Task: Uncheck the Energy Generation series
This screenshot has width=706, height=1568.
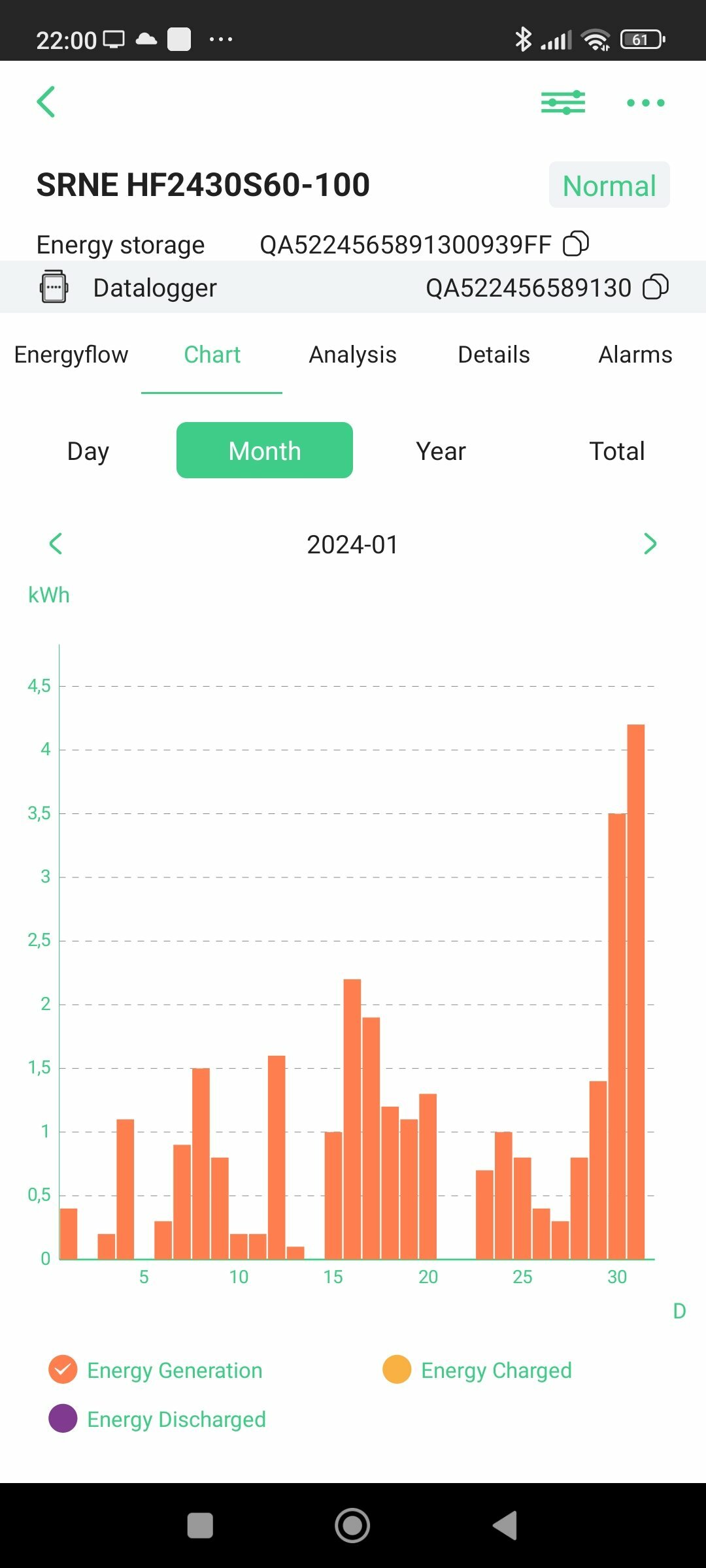Action: click(156, 1370)
